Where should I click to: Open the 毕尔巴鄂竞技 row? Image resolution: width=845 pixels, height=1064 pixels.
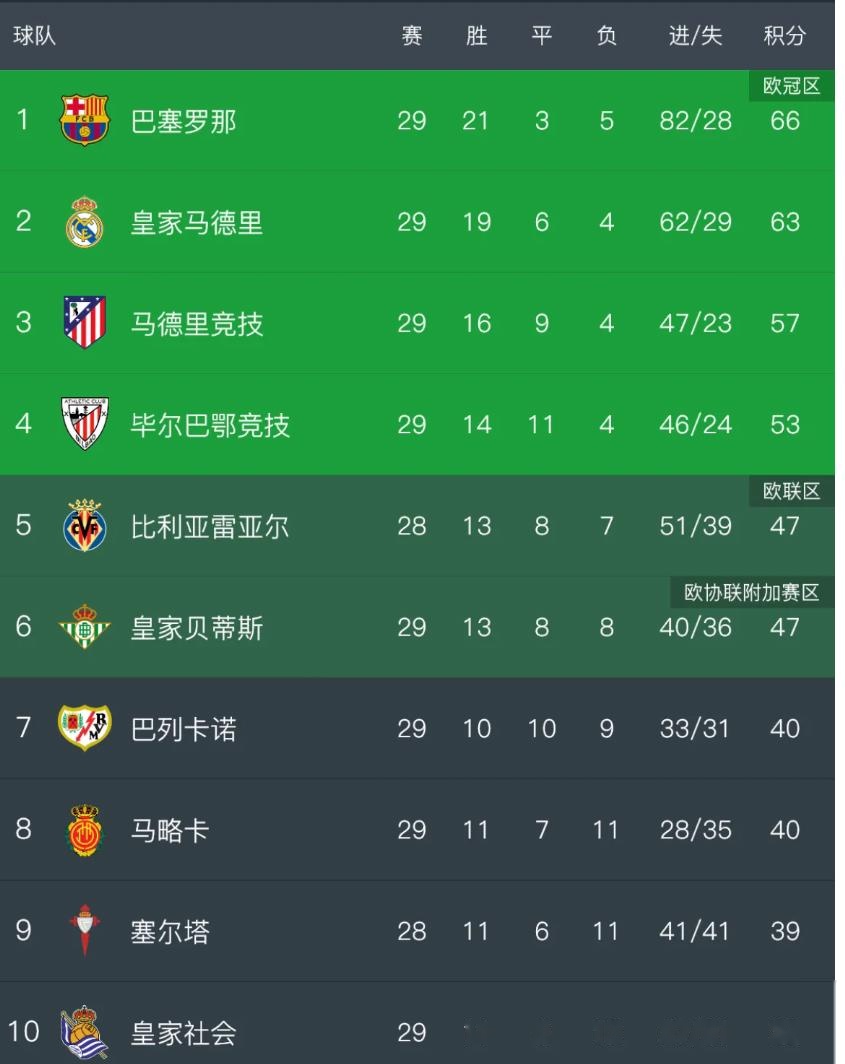coord(210,425)
